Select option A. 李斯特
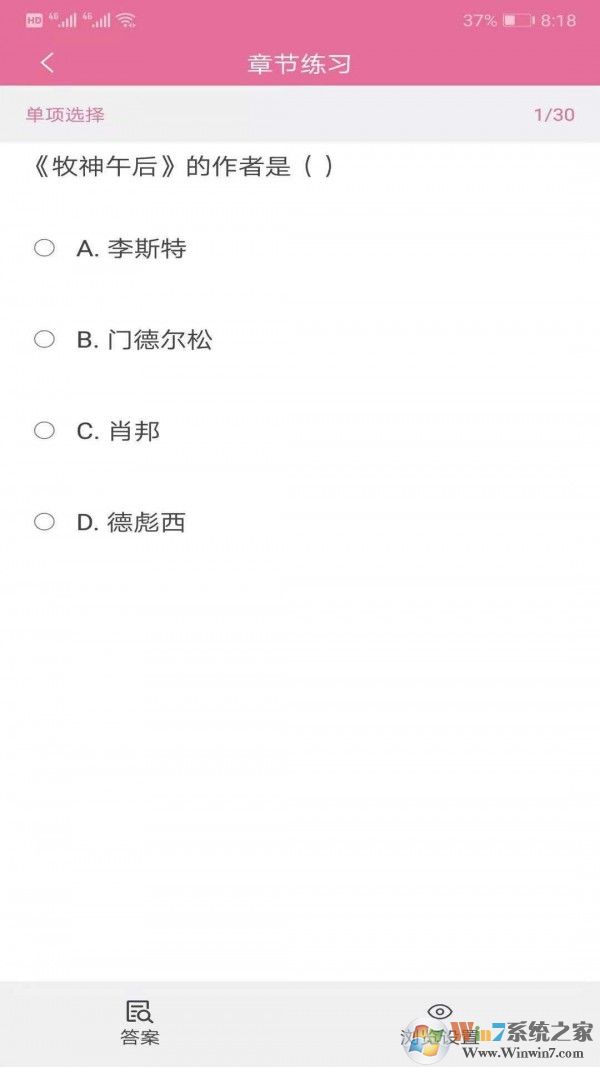Screen dimensions: 600x1067 [x=45, y=248]
